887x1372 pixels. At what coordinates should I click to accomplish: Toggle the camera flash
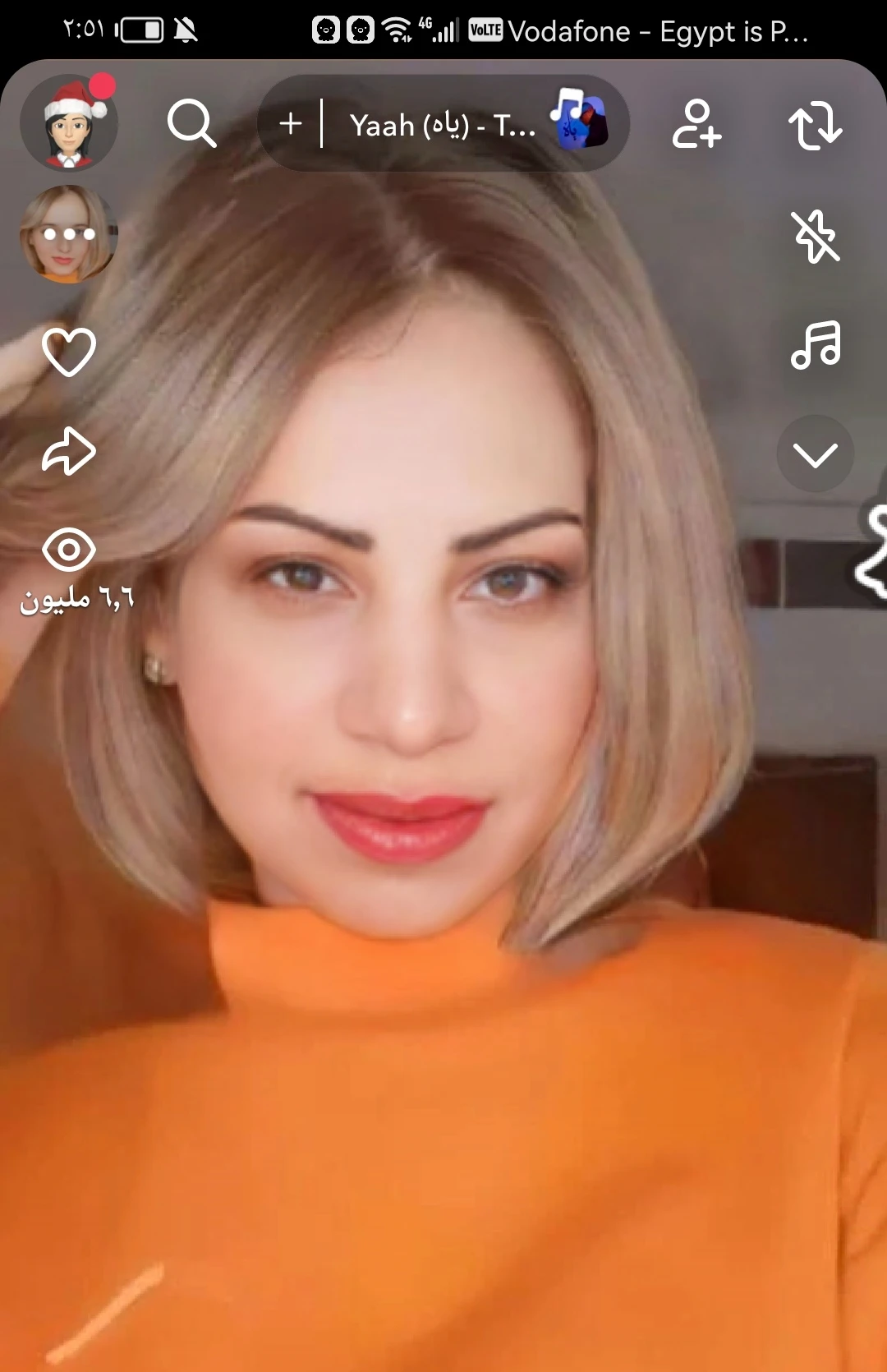(x=815, y=237)
